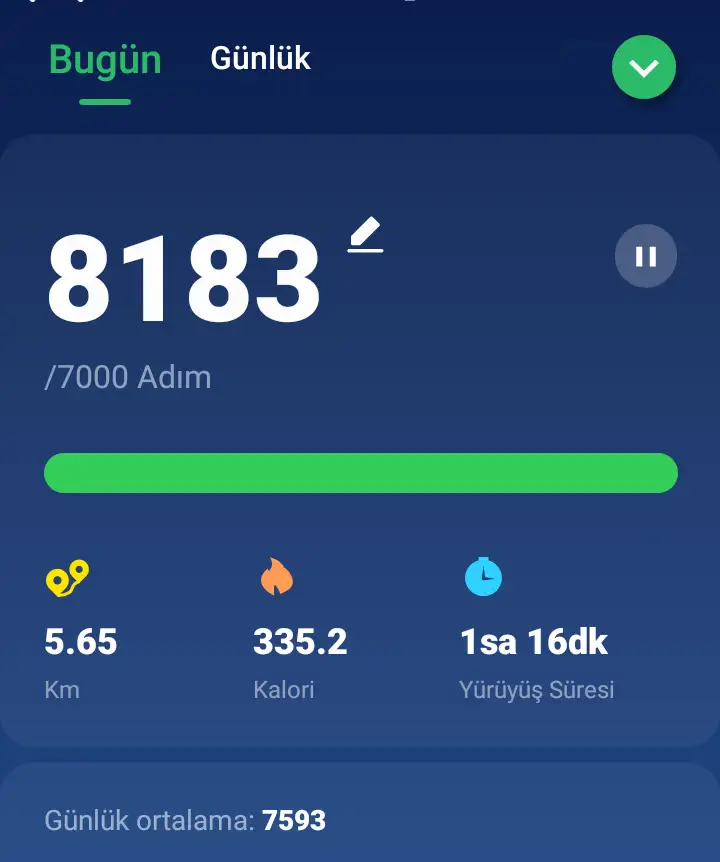The image size is (720, 862).
Task: Switch to the Bugün tab
Action: pos(105,60)
